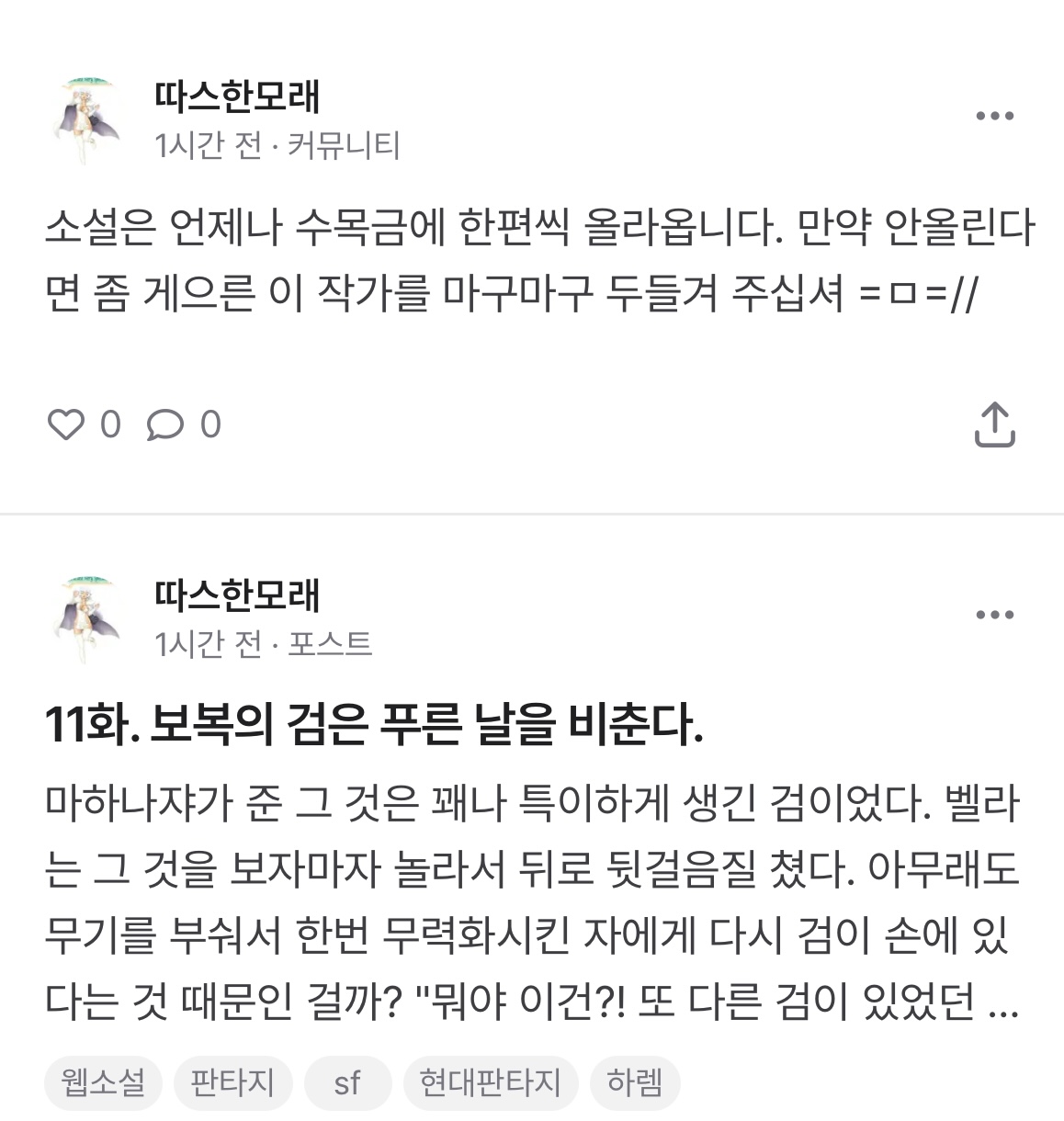This screenshot has height=1121, width=1064.
Task: Open overflow menu on the community post
Action: pos(994,117)
